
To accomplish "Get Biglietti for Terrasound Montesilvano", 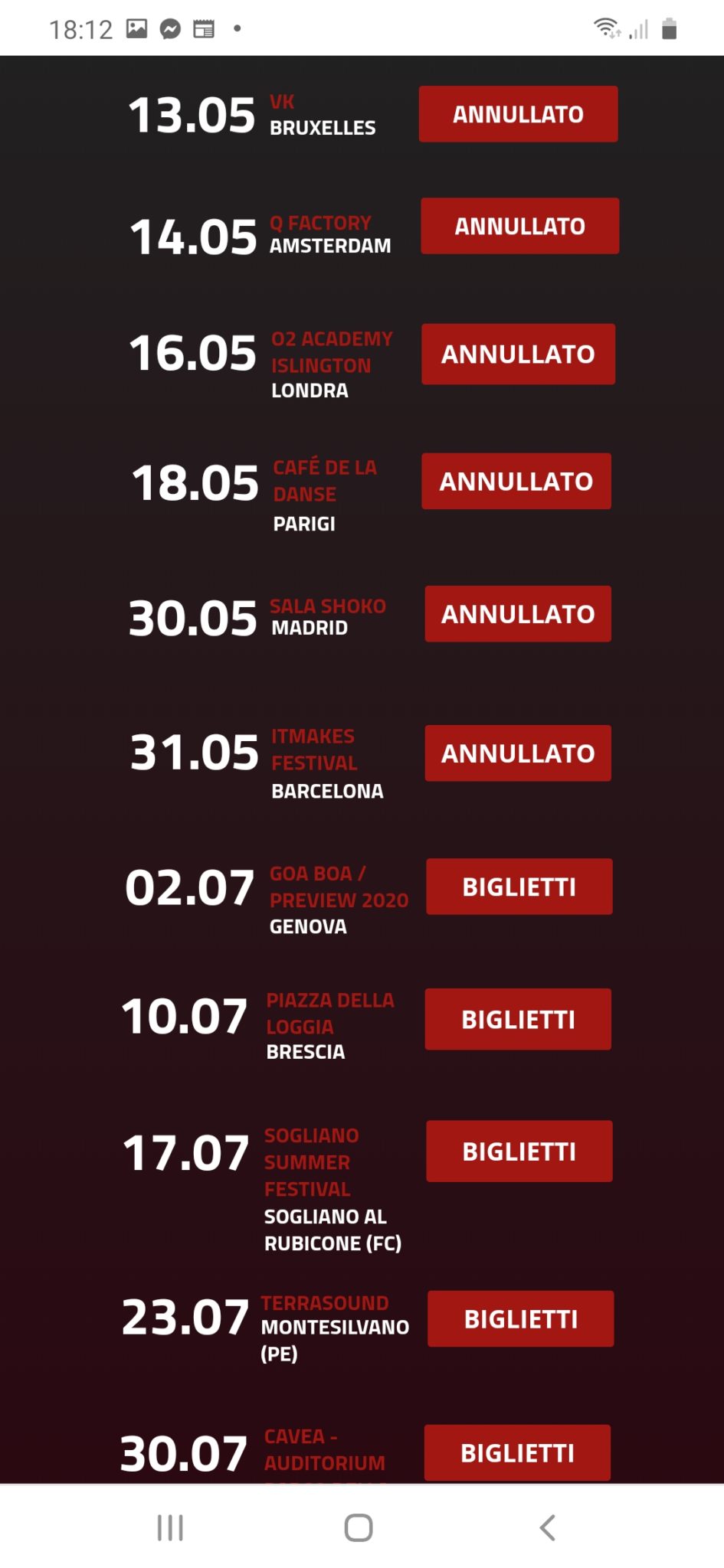I will (520, 1318).
